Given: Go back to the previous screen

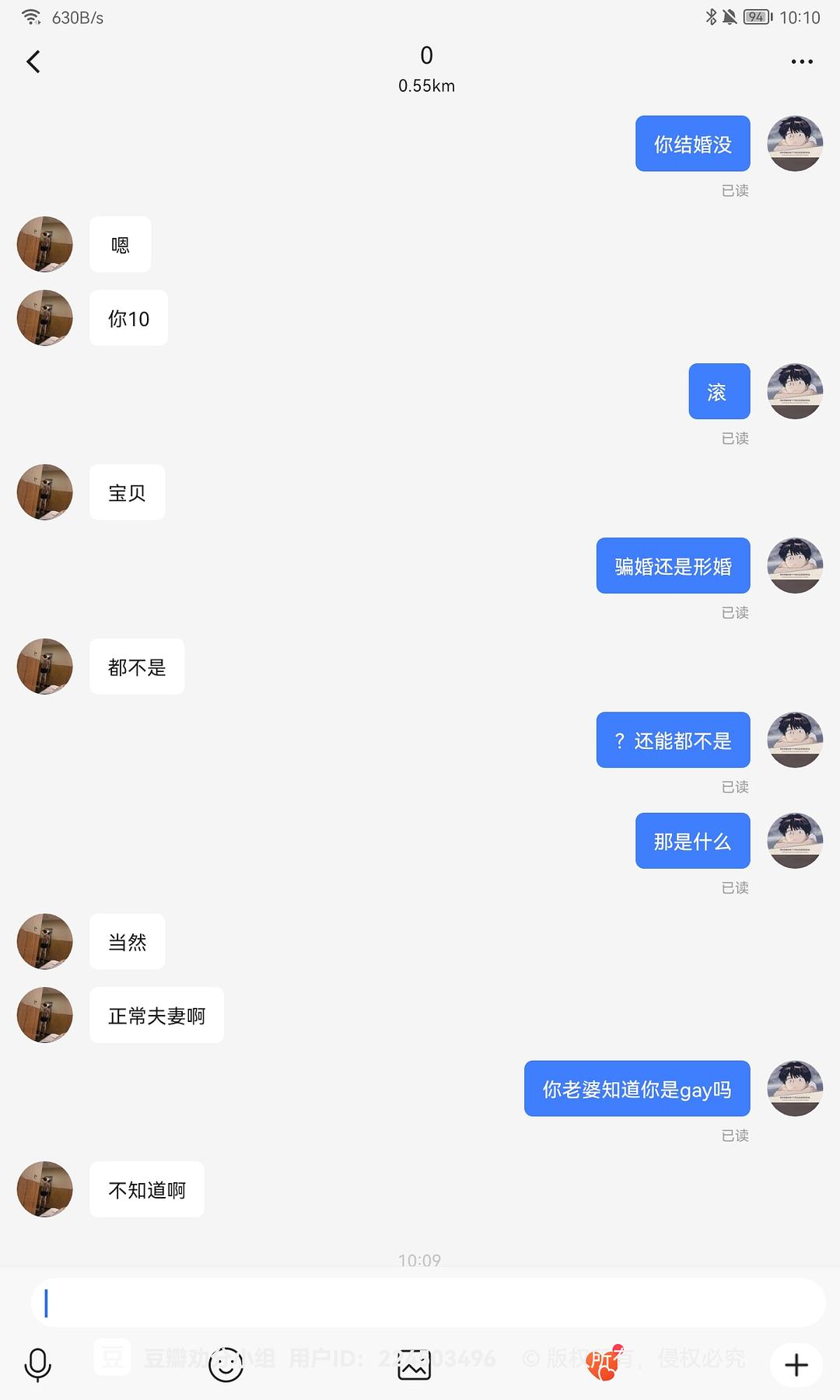Looking at the screenshot, I should click(33, 61).
